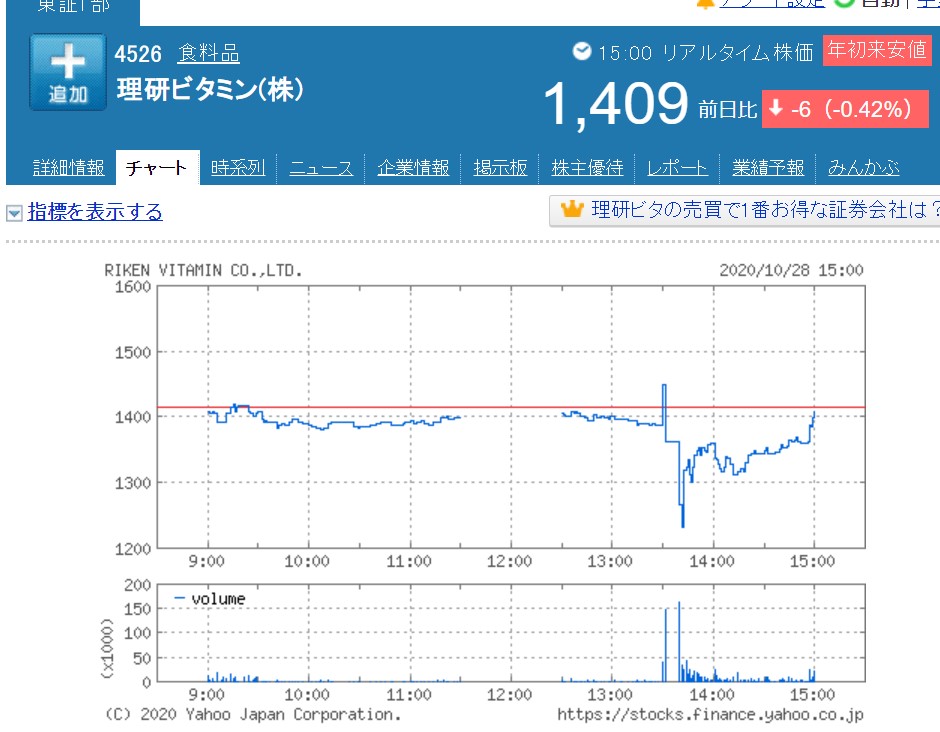The image size is (940, 732).
Task: Switch to the 株主優待 tab
Action: click(587, 168)
